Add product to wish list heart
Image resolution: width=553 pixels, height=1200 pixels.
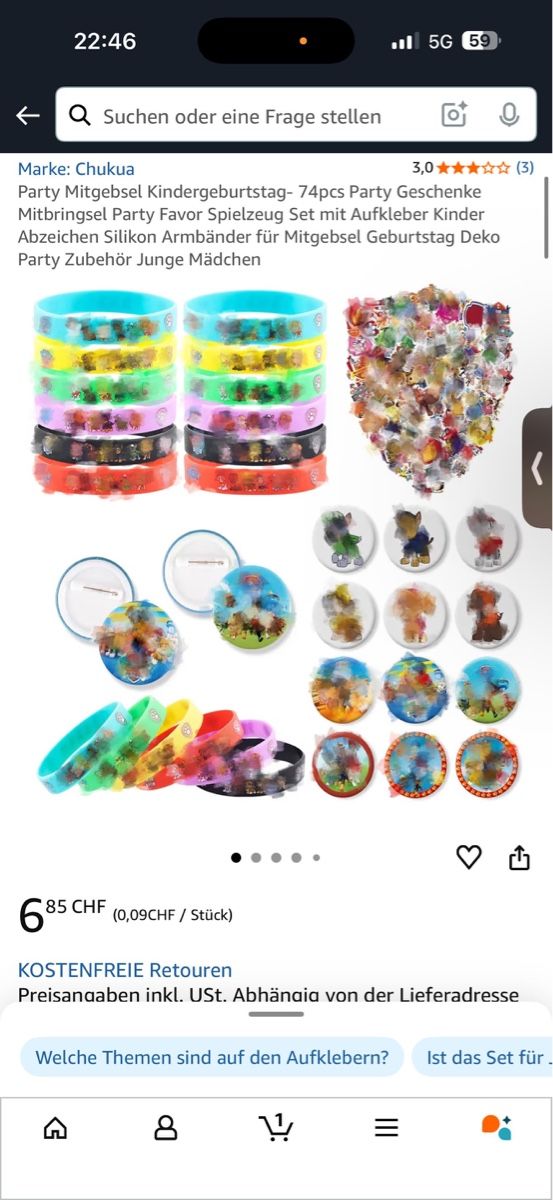[x=468, y=857]
